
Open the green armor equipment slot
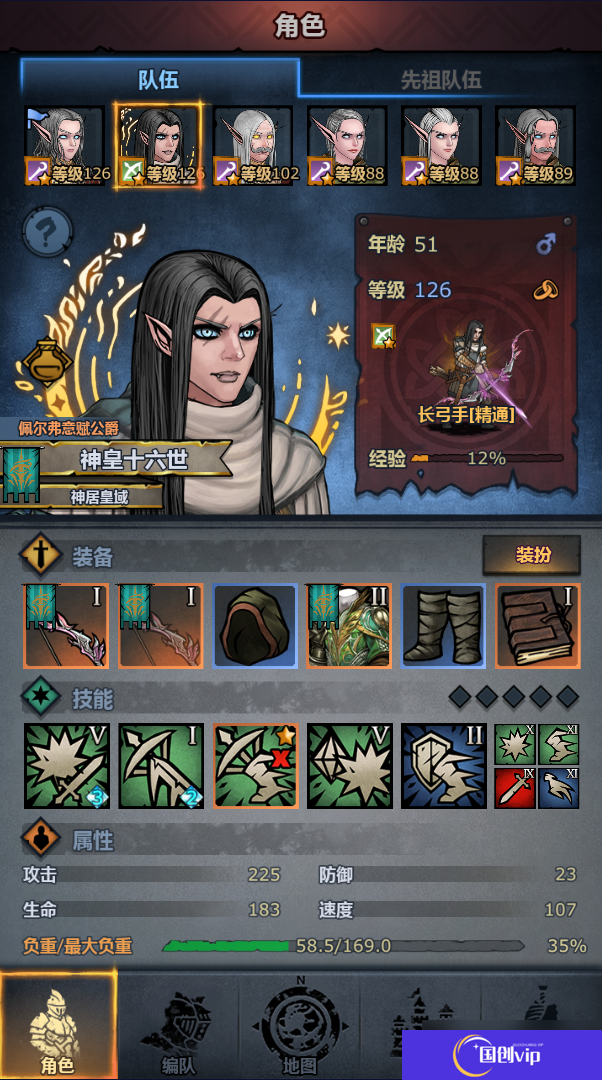coord(348,626)
